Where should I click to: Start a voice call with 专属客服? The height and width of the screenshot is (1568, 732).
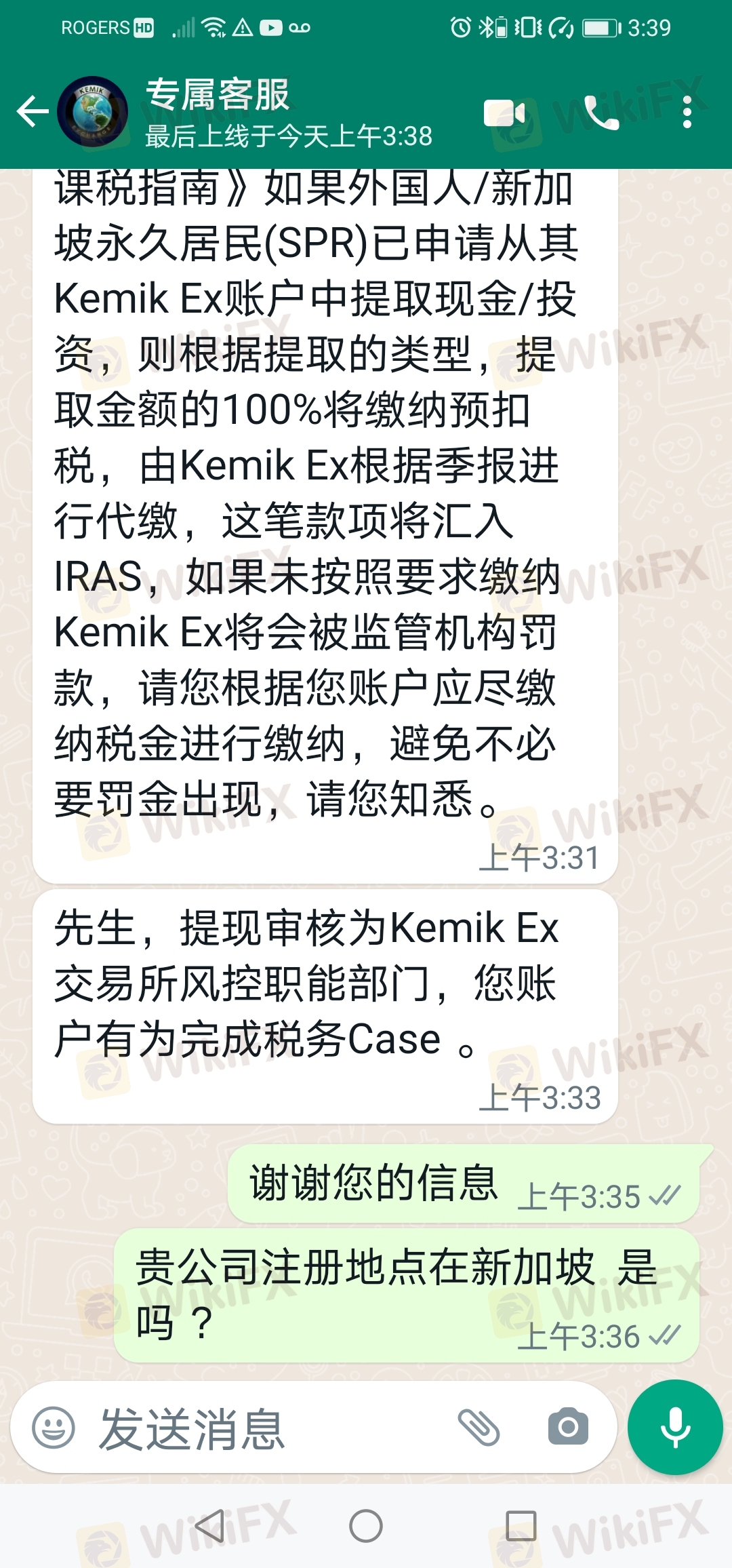point(601,113)
